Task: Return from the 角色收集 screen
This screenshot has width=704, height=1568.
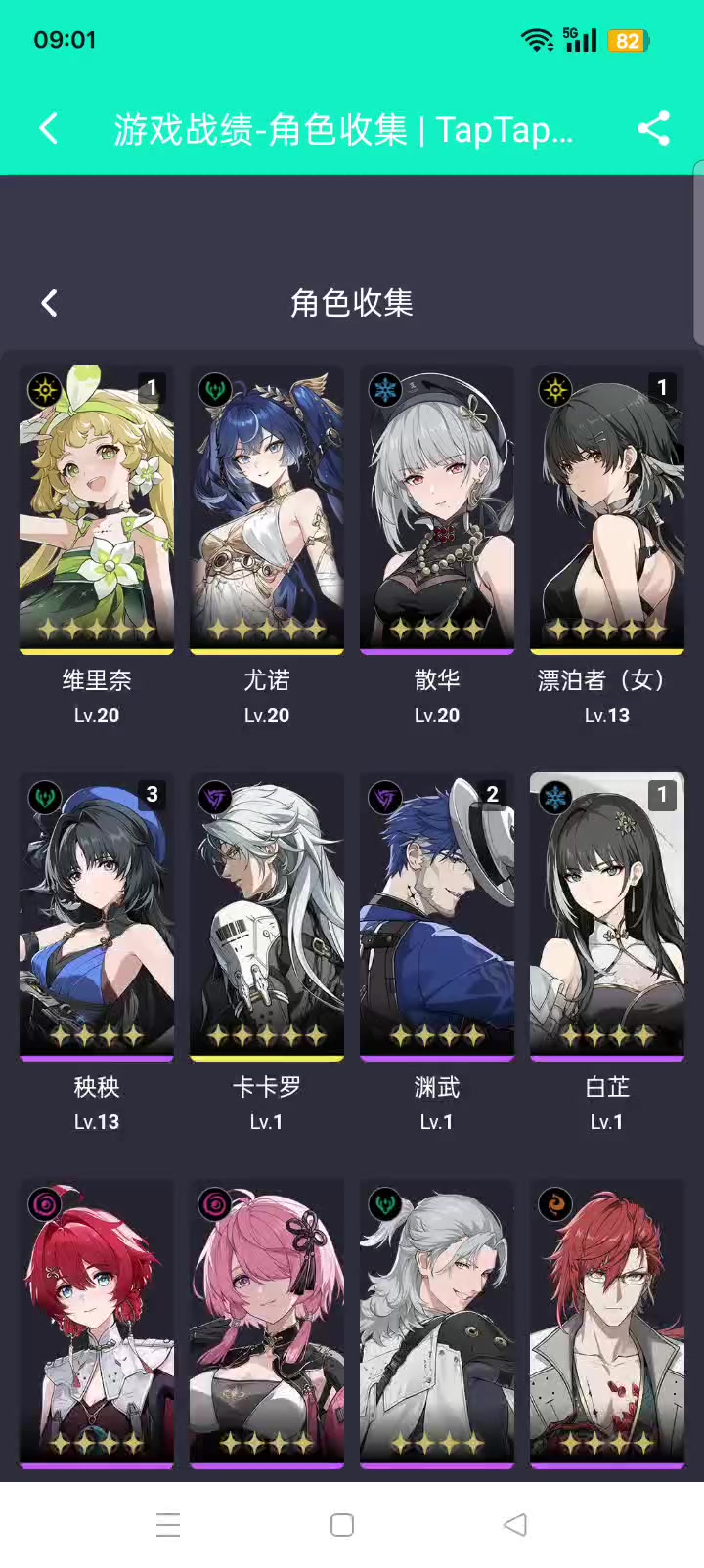Action: point(50,303)
